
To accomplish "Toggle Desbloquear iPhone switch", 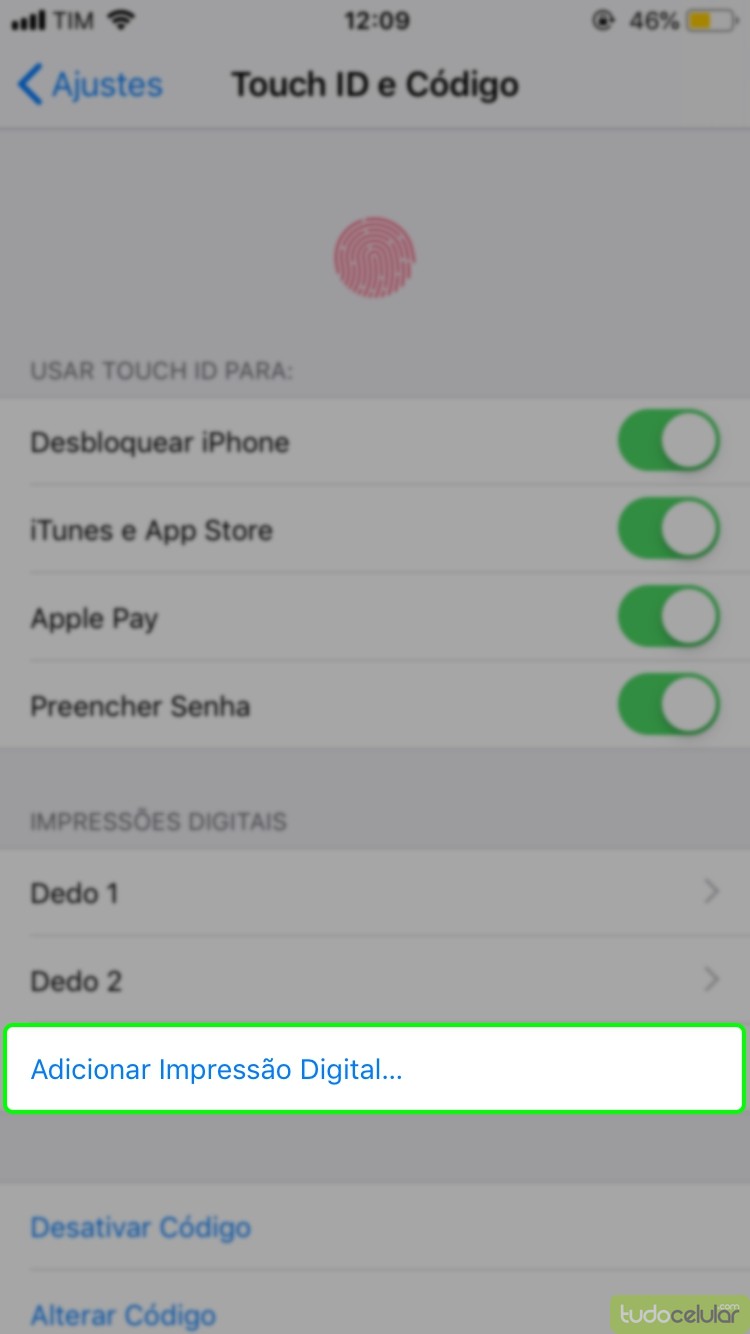I will coord(668,441).
